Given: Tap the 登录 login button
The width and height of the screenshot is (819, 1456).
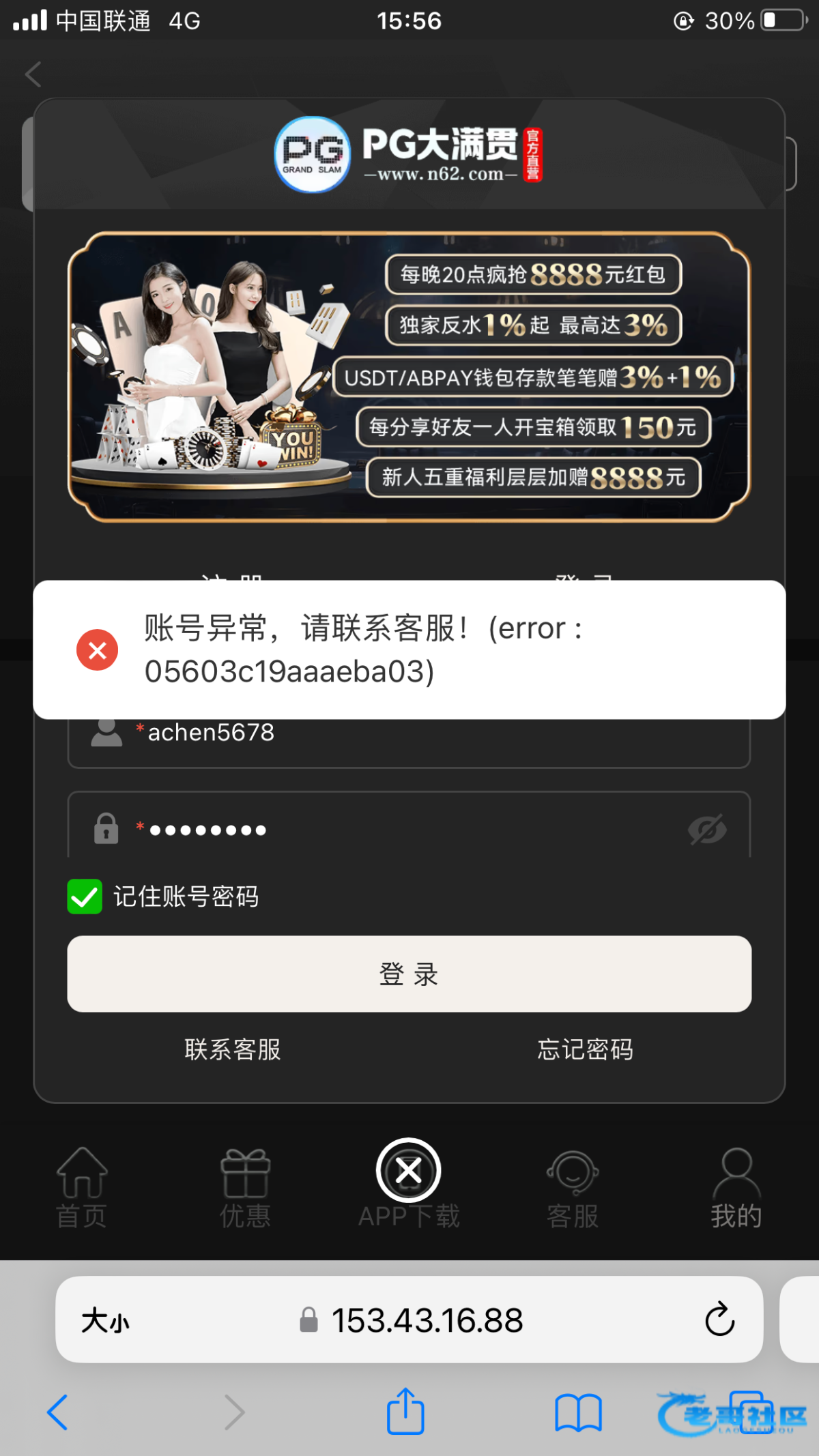Looking at the screenshot, I should (x=409, y=974).
